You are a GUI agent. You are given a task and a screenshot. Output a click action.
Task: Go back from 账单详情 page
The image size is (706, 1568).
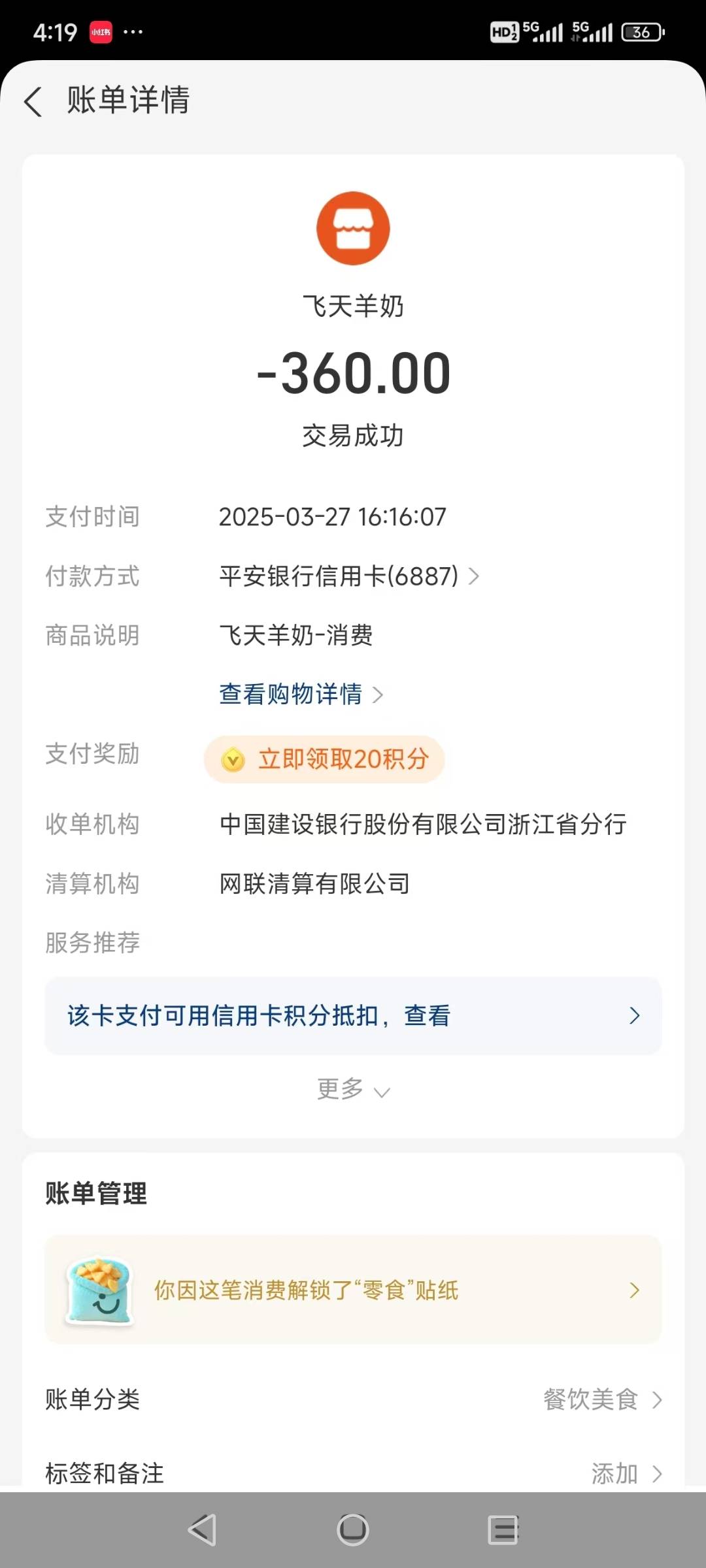coord(33,101)
